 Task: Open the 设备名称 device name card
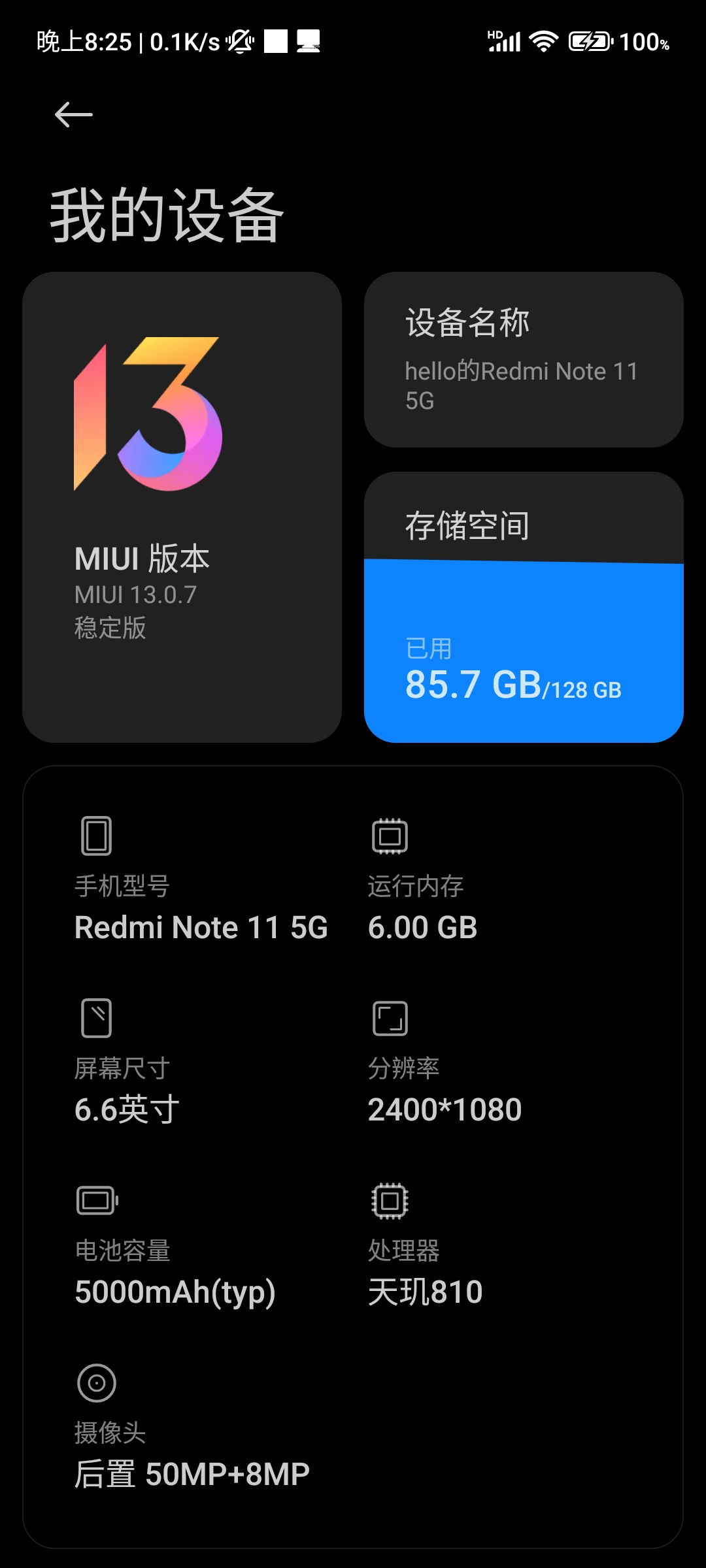click(523, 359)
